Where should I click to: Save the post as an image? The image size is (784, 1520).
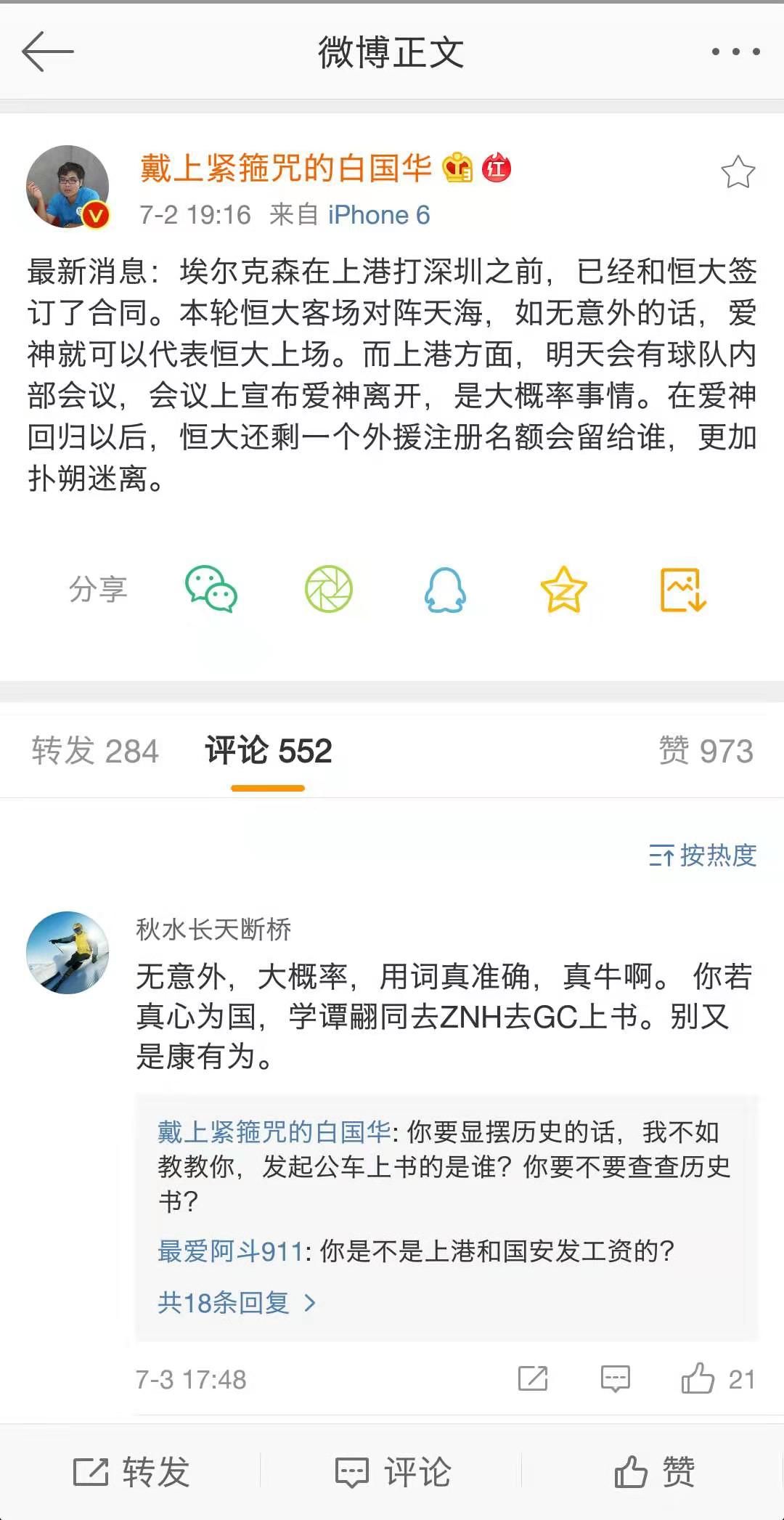click(x=682, y=590)
